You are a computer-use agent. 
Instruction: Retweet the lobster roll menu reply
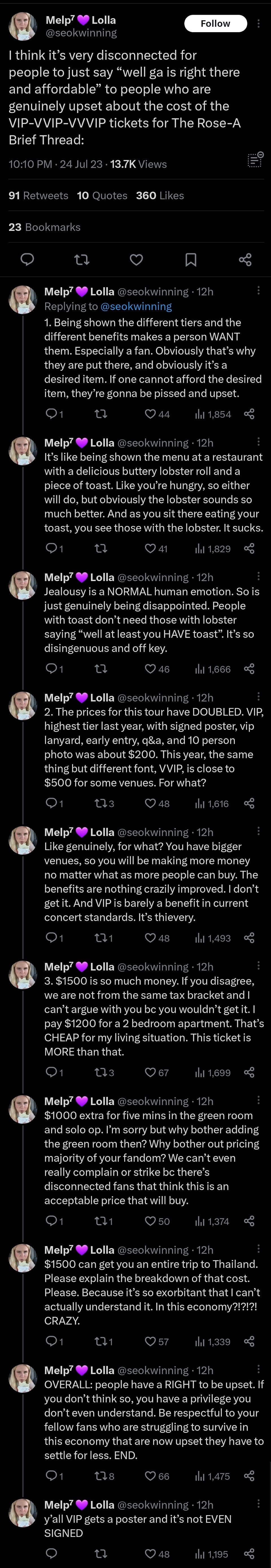pyautogui.click(x=101, y=549)
